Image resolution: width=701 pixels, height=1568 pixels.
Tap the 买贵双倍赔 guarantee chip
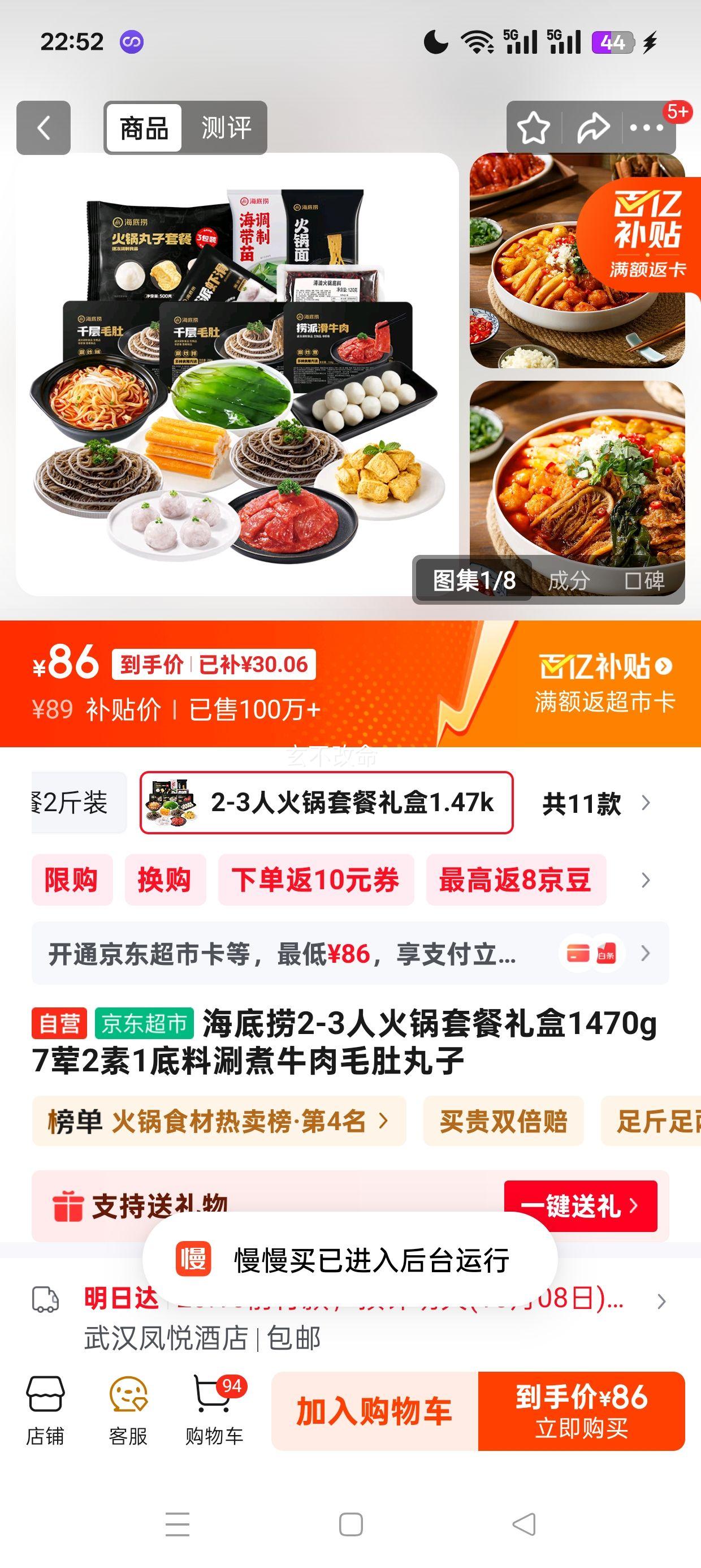click(x=503, y=1121)
